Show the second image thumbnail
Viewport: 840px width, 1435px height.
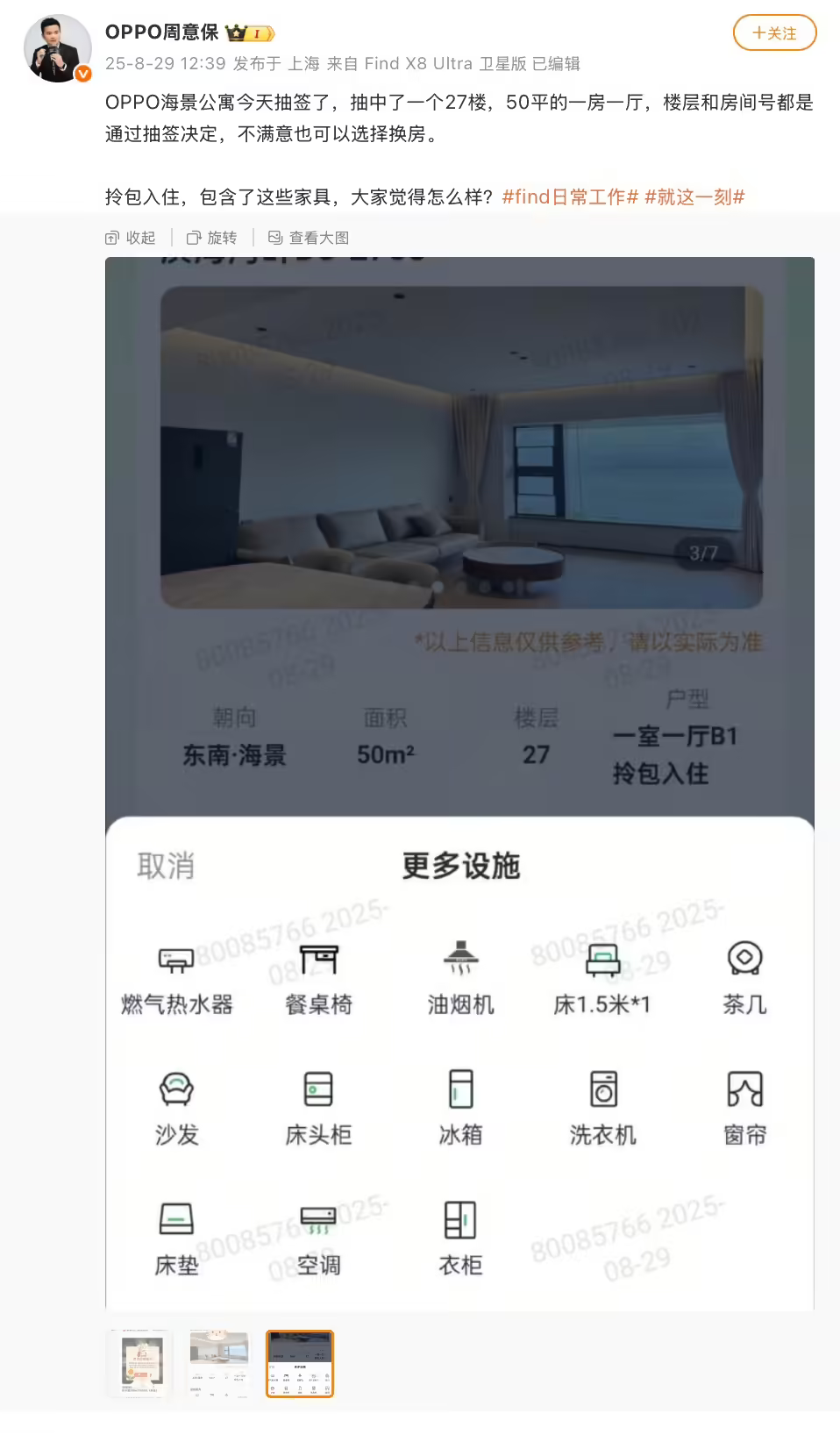(x=219, y=1363)
